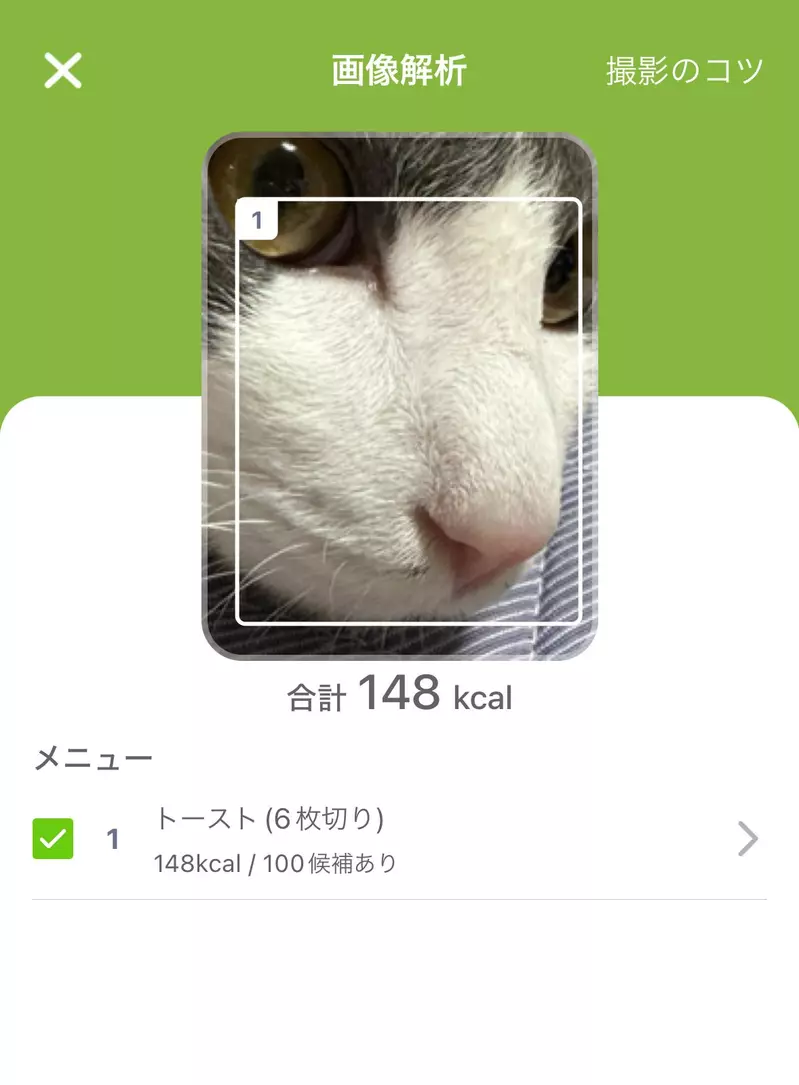This screenshot has height=1085, width=799.
Task: Open the 撮影のコツ photography tips
Action: (x=683, y=70)
